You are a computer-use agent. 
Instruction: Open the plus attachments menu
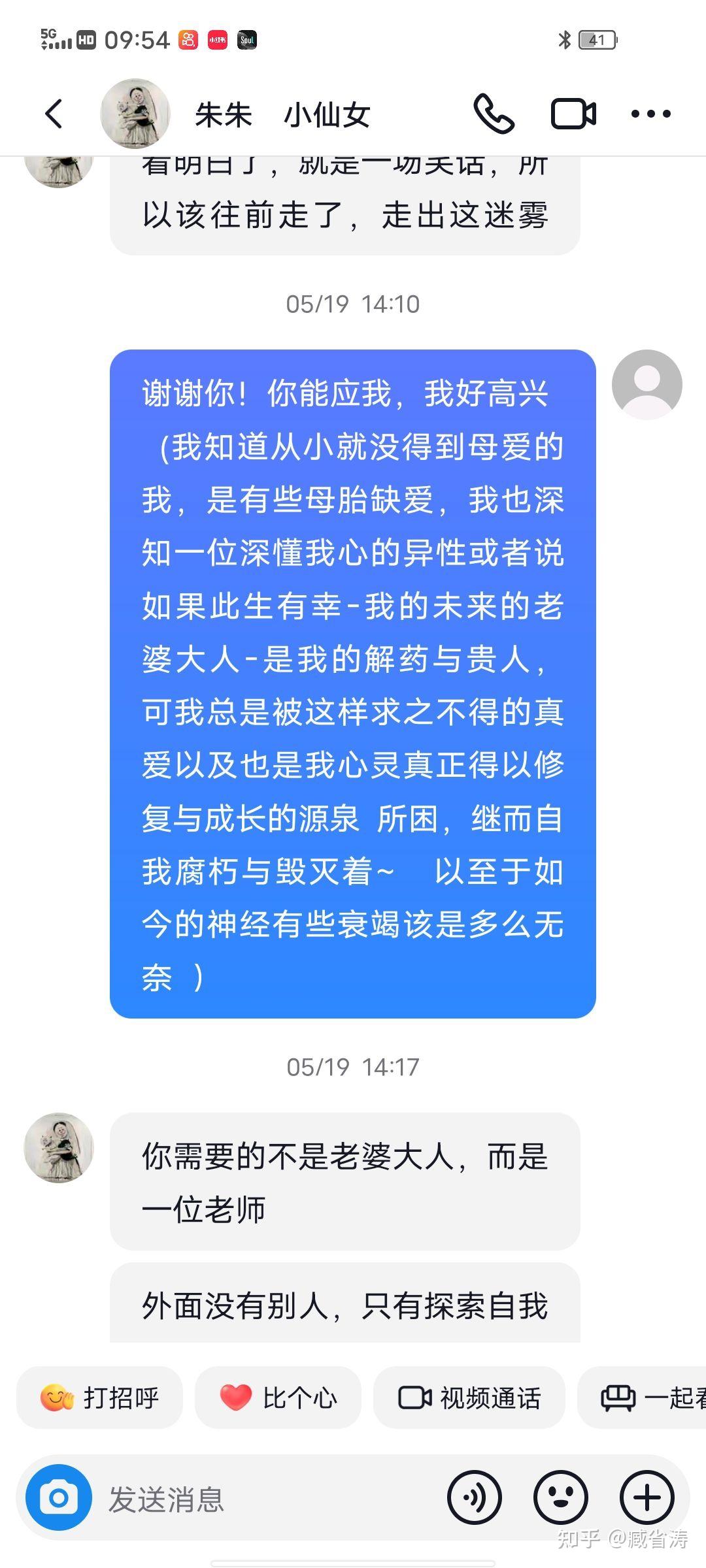click(647, 1497)
